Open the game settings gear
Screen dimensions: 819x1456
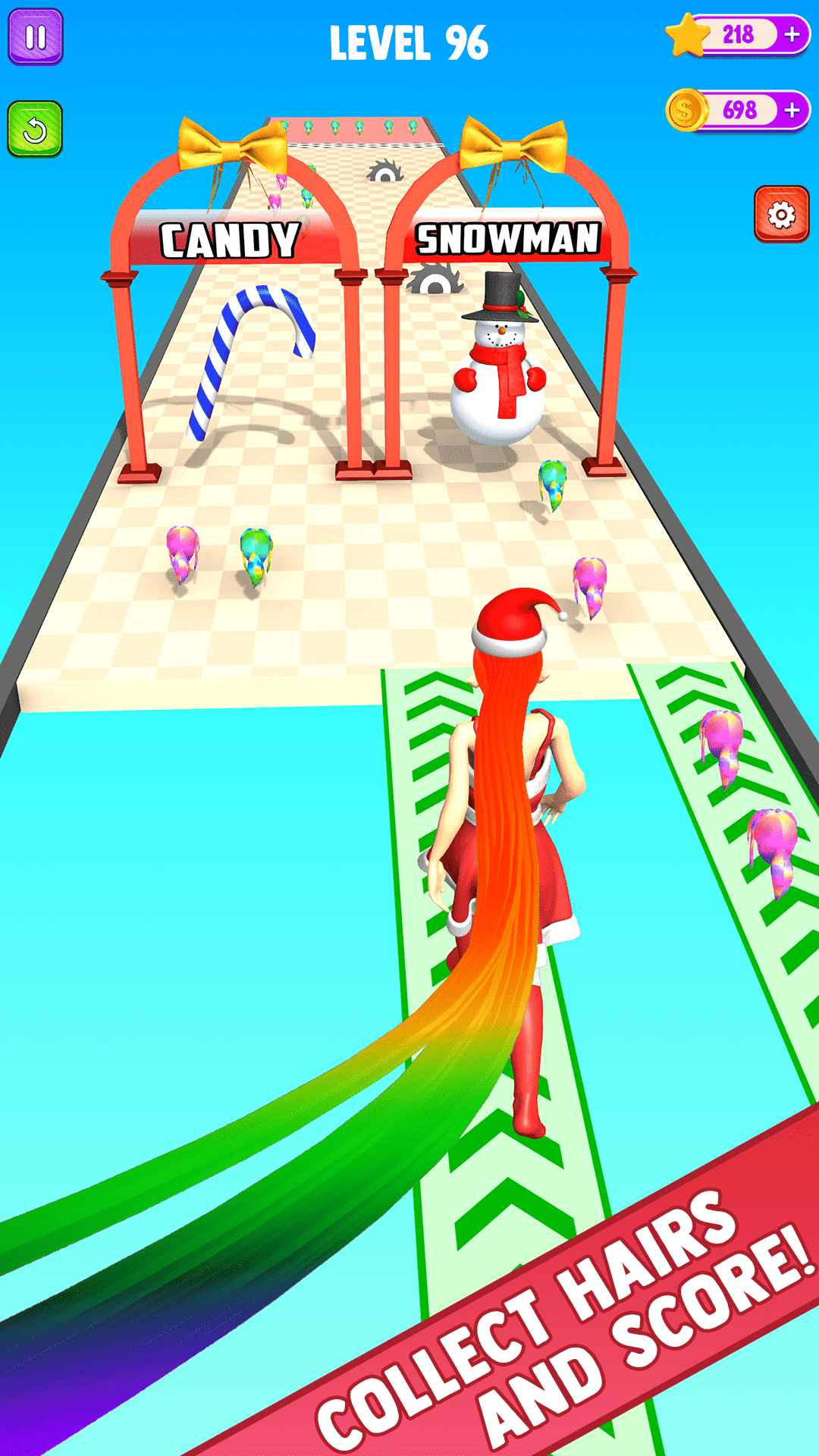tap(782, 215)
